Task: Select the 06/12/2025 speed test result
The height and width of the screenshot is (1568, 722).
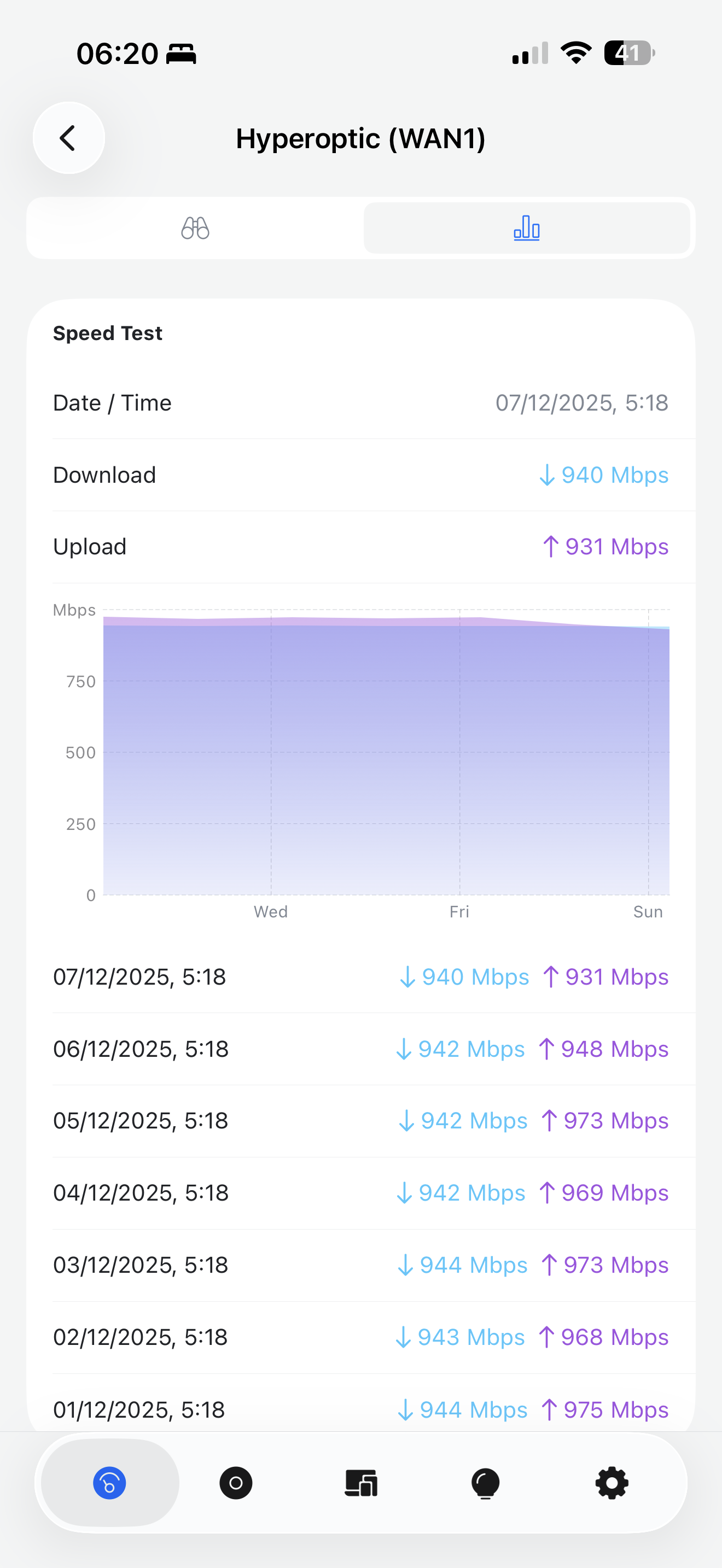Action: pos(360,1049)
